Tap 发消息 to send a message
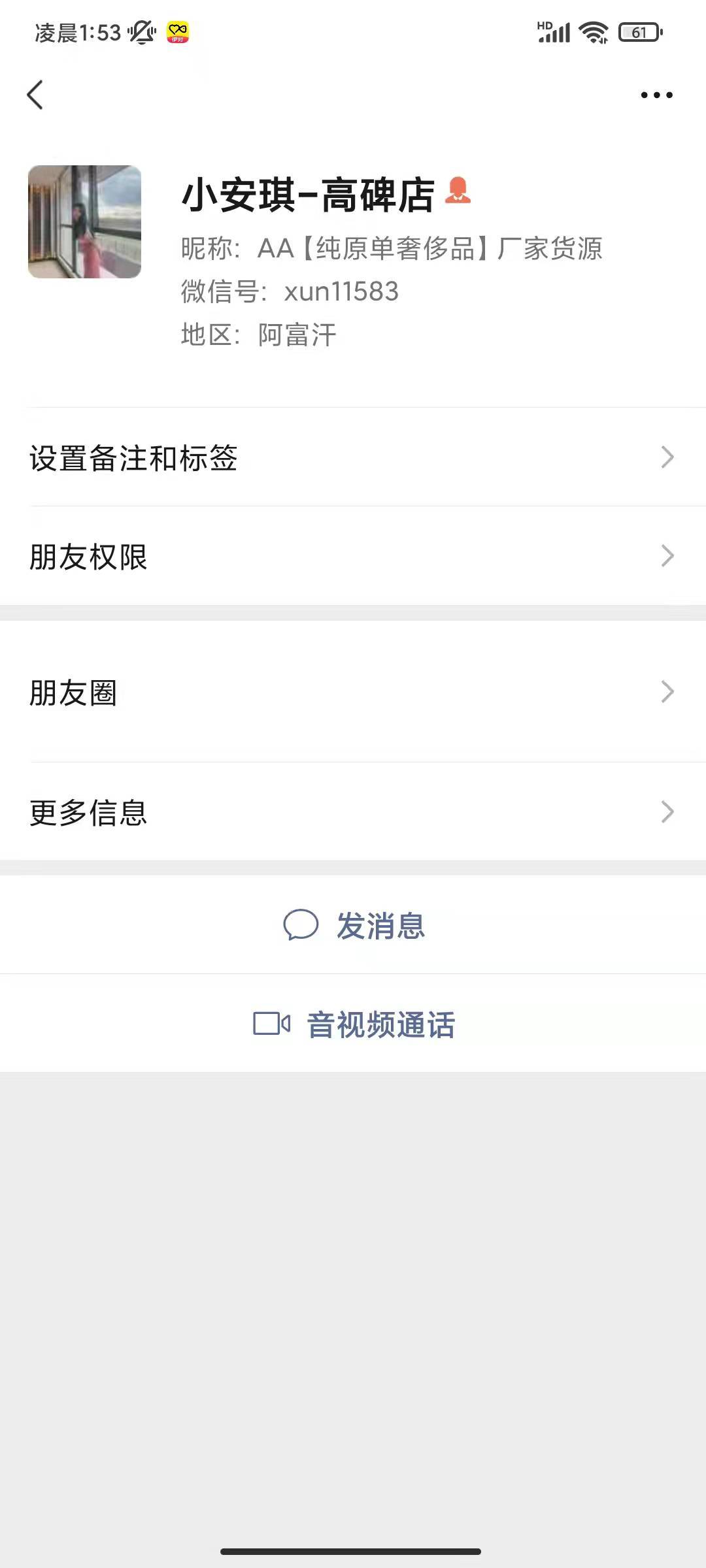The image size is (706, 1568). pyautogui.click(x=354, y=925)
